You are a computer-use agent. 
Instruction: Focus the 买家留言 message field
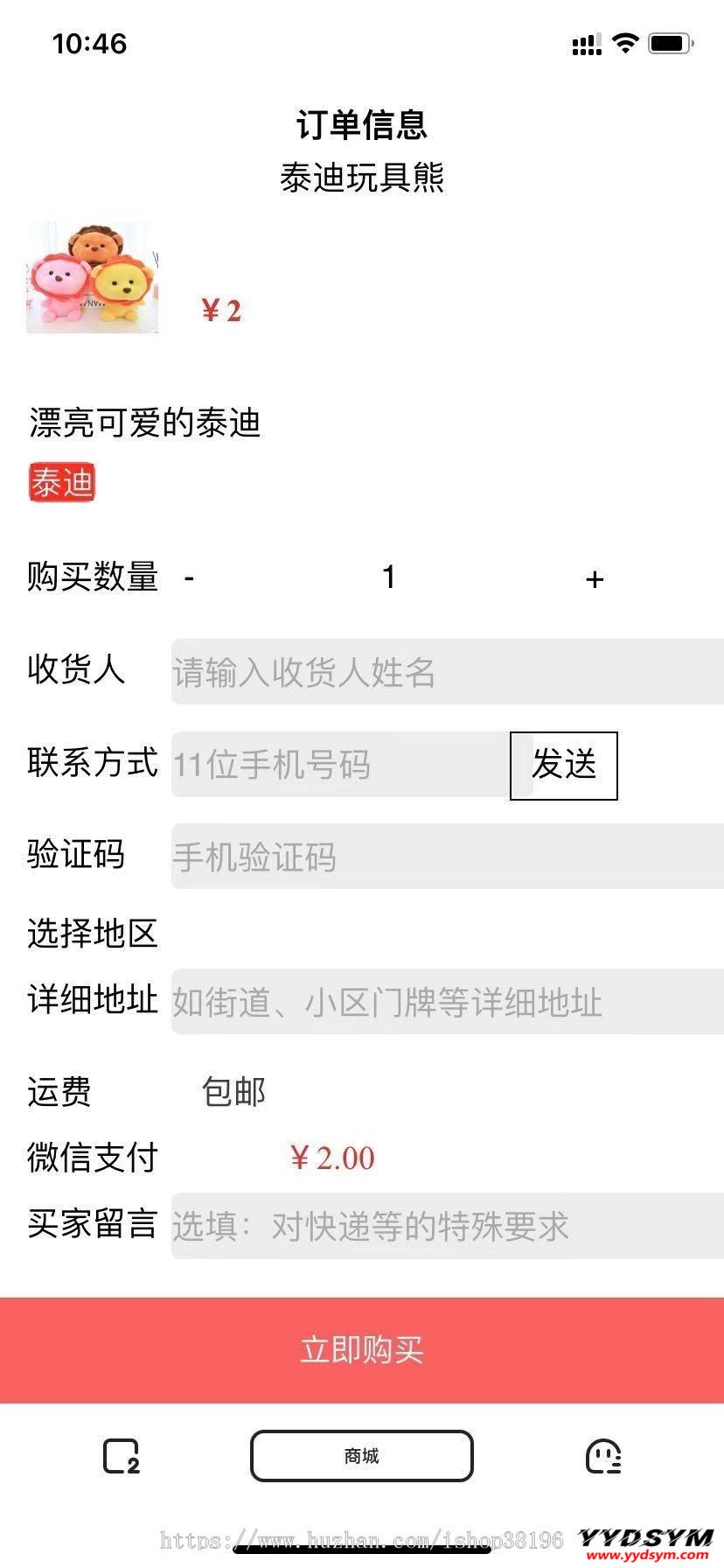446,1226
